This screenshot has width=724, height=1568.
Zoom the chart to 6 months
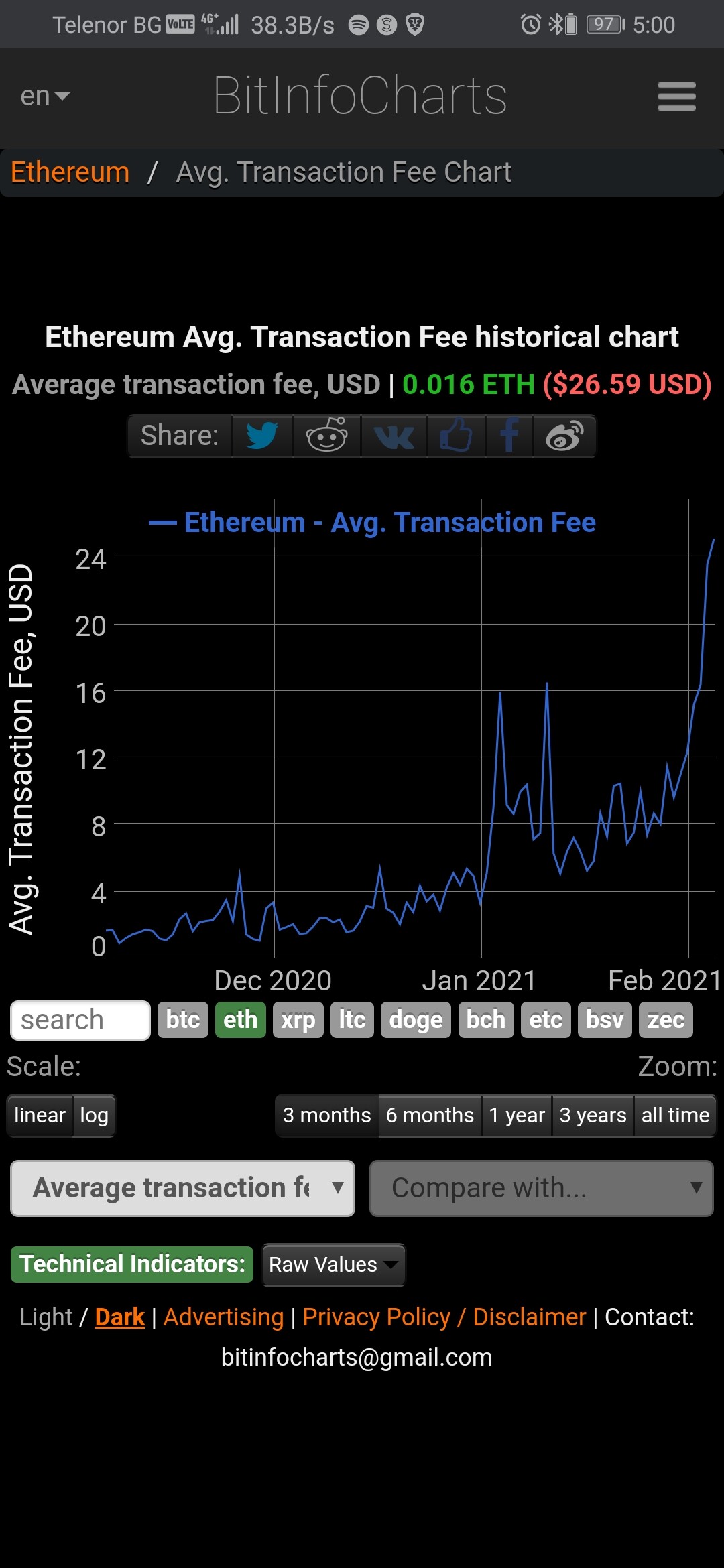click(430, 1116)
